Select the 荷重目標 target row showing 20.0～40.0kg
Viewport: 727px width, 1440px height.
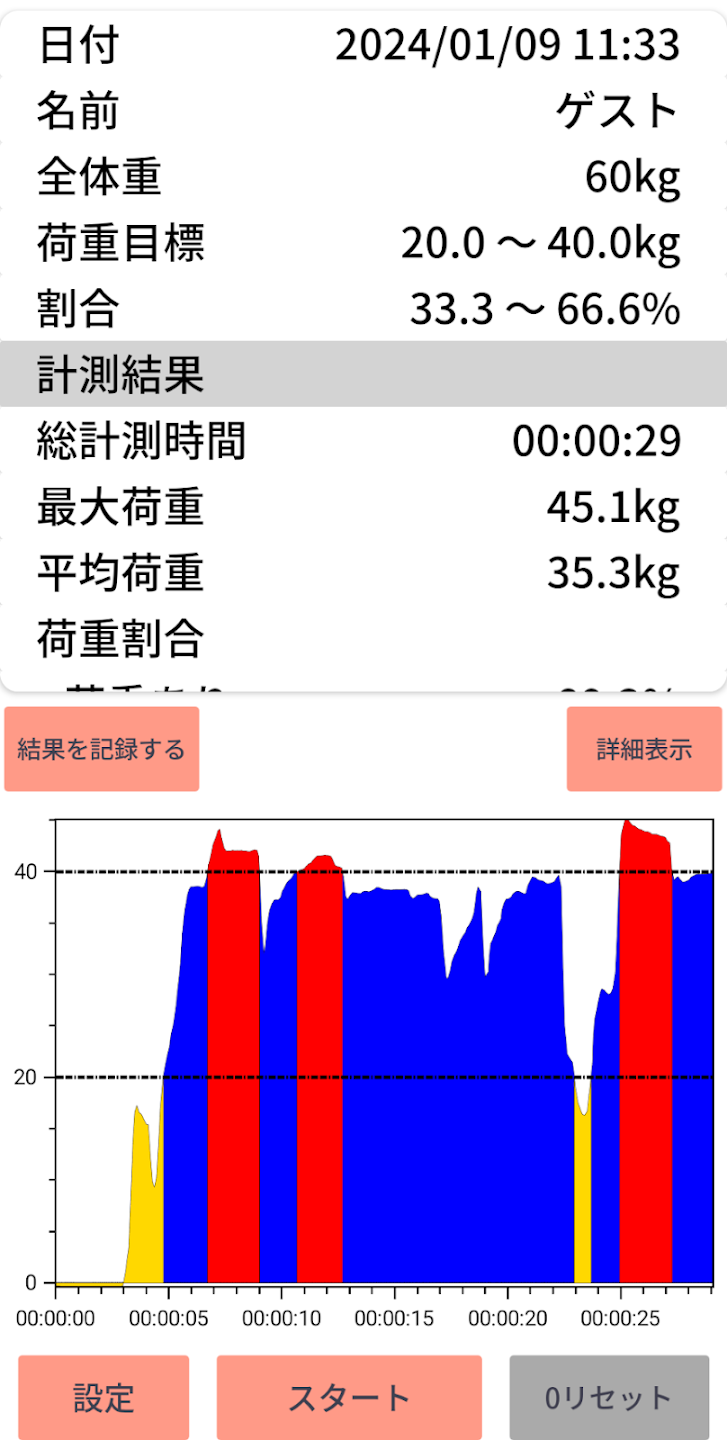click(x=363, y=243)
